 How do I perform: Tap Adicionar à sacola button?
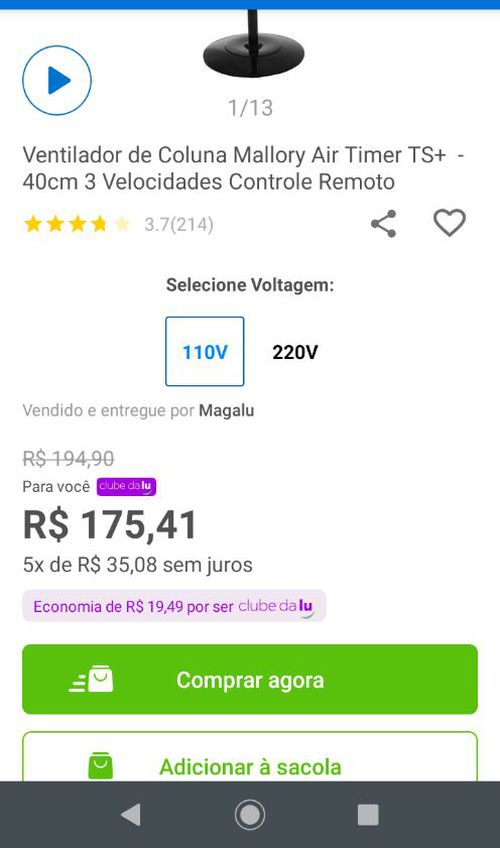click(250, 757)
